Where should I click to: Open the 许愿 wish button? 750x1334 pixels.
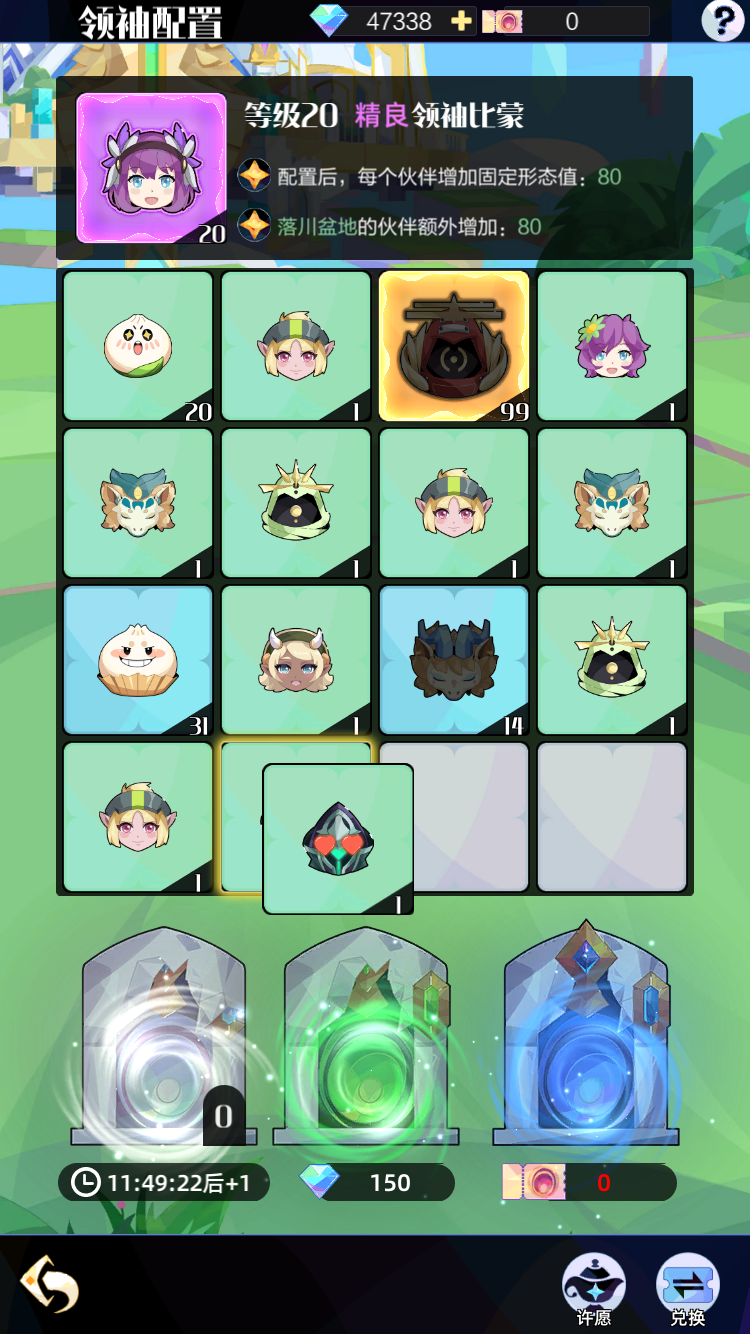pos(594,1290)
